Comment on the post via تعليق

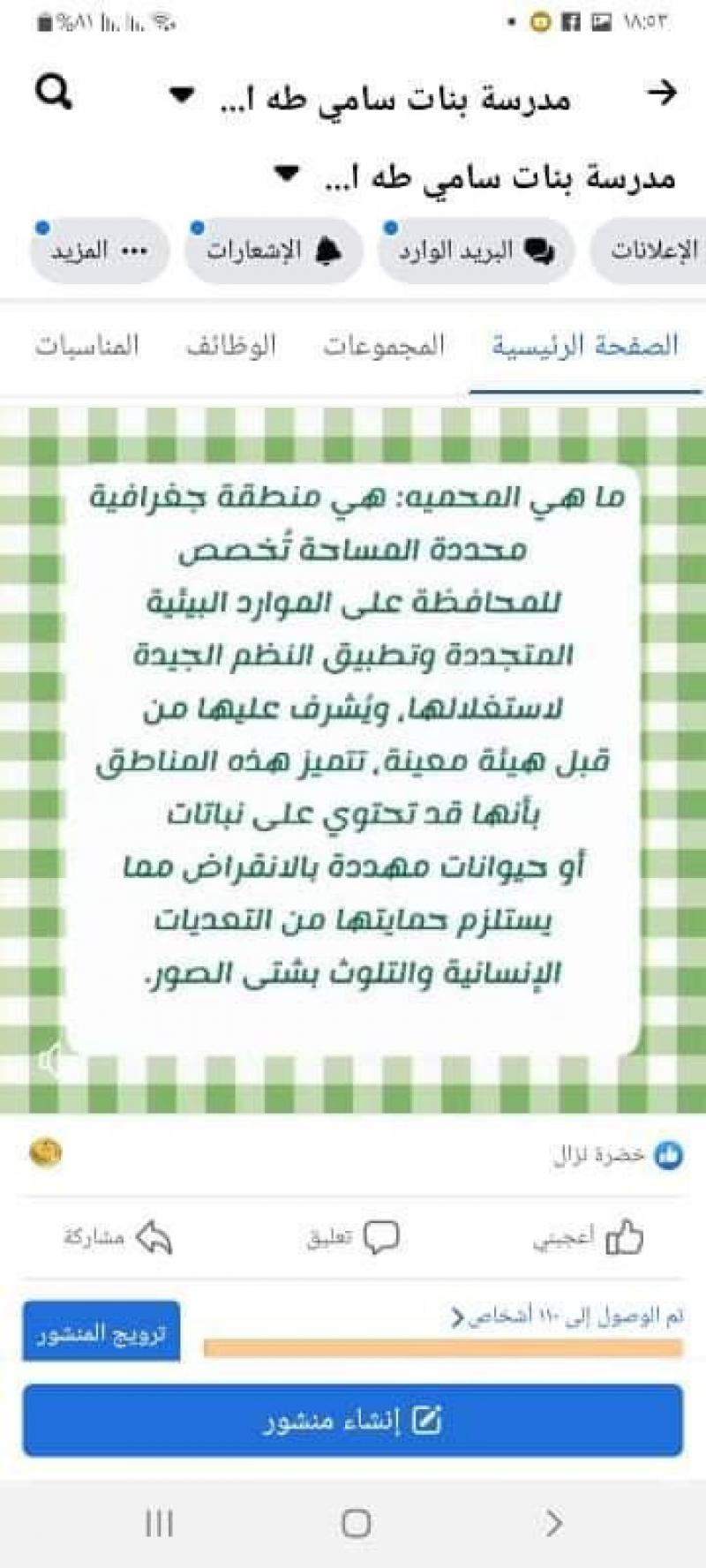[x=353, y=1237]
